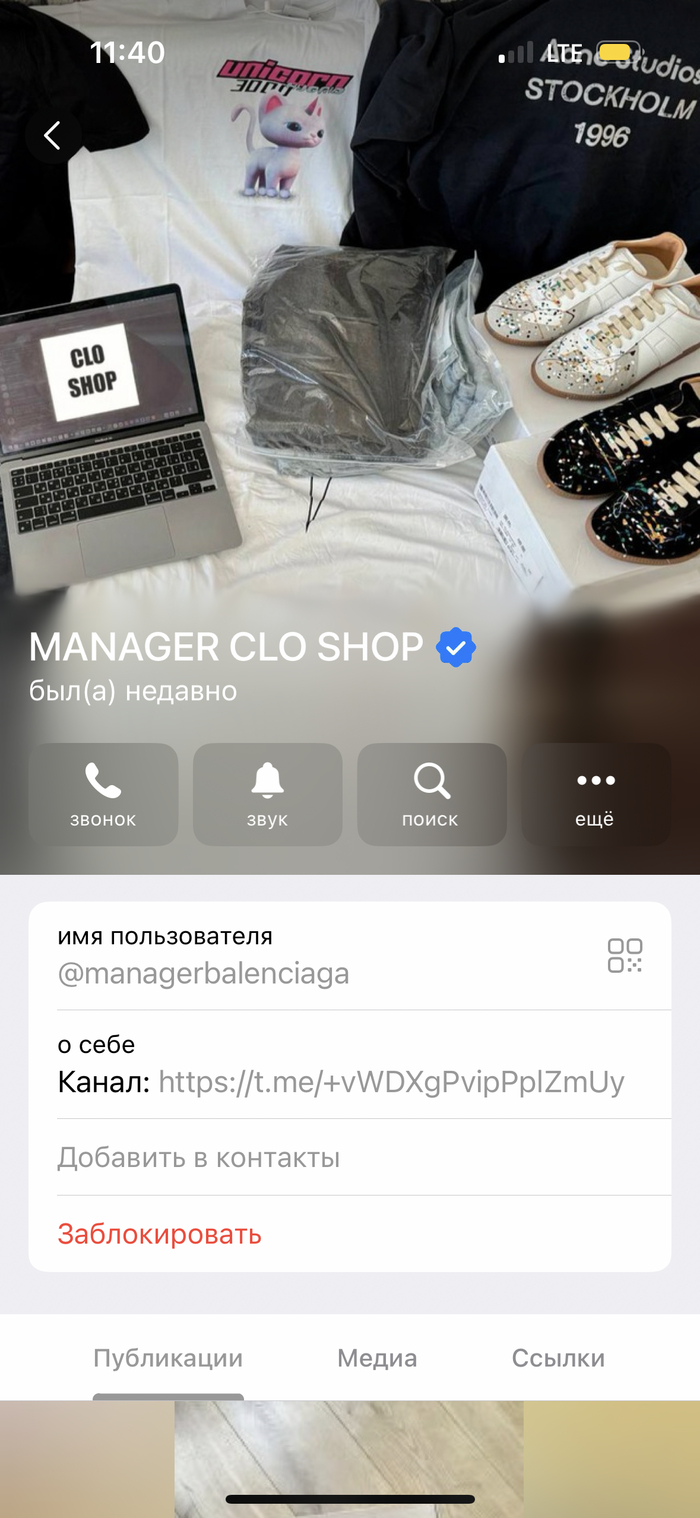Start a call with the звонок button
Image resolution: width=700 pixels, height=1518 pixels.
[103, 795]
